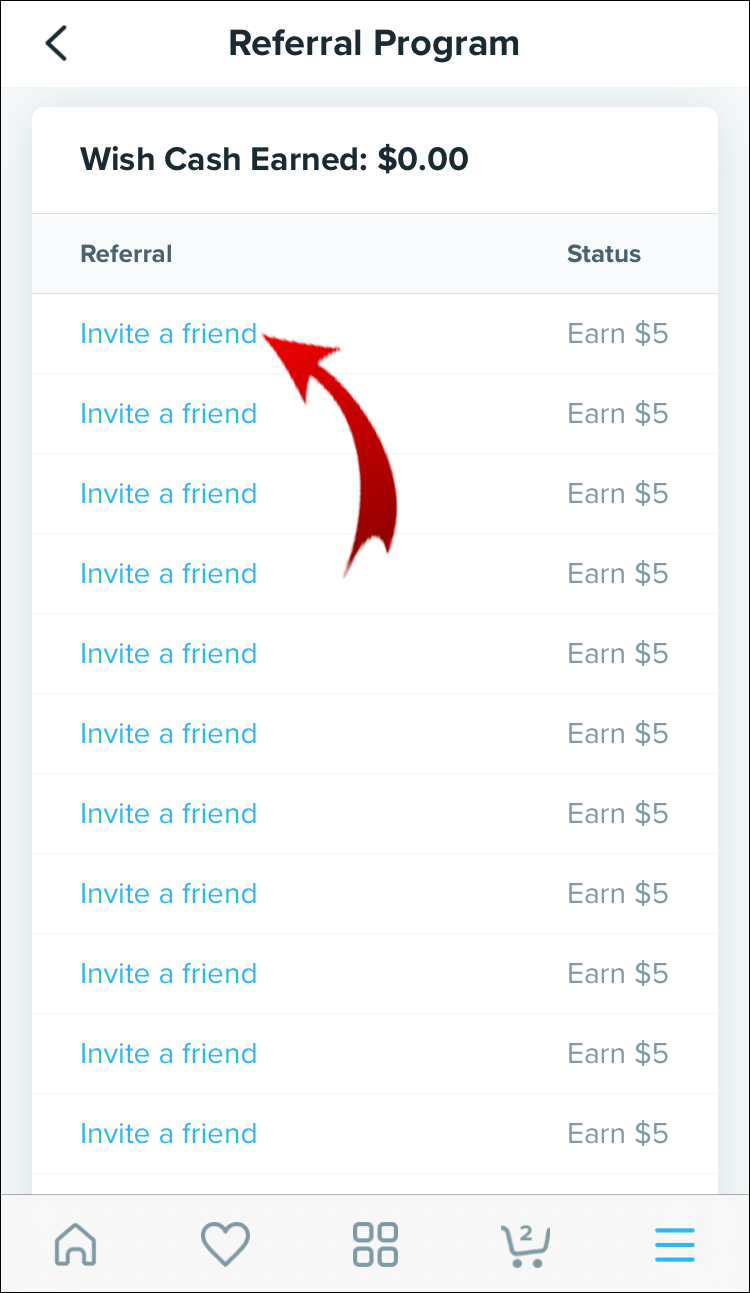Open the categories grid tab

375,1244
